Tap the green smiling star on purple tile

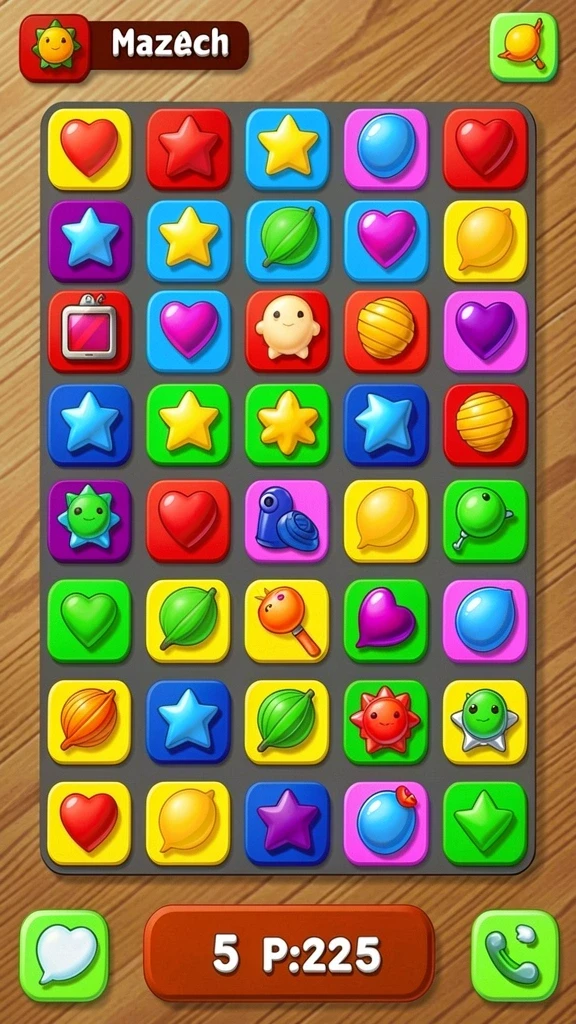[x=89, y=520]
